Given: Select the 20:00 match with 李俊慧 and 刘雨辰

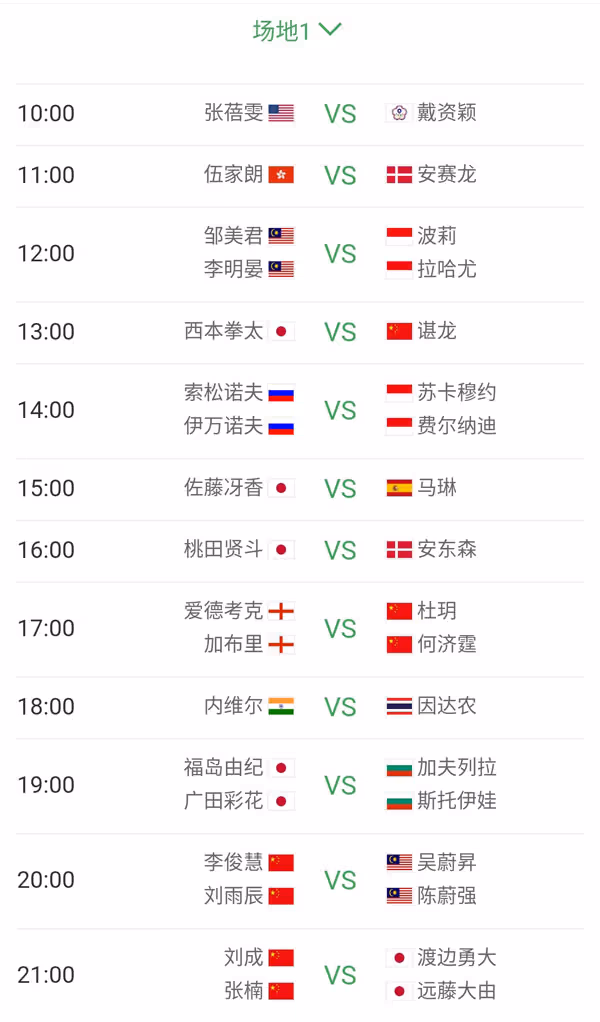Looking at the screenshot, I should [300, 880].
